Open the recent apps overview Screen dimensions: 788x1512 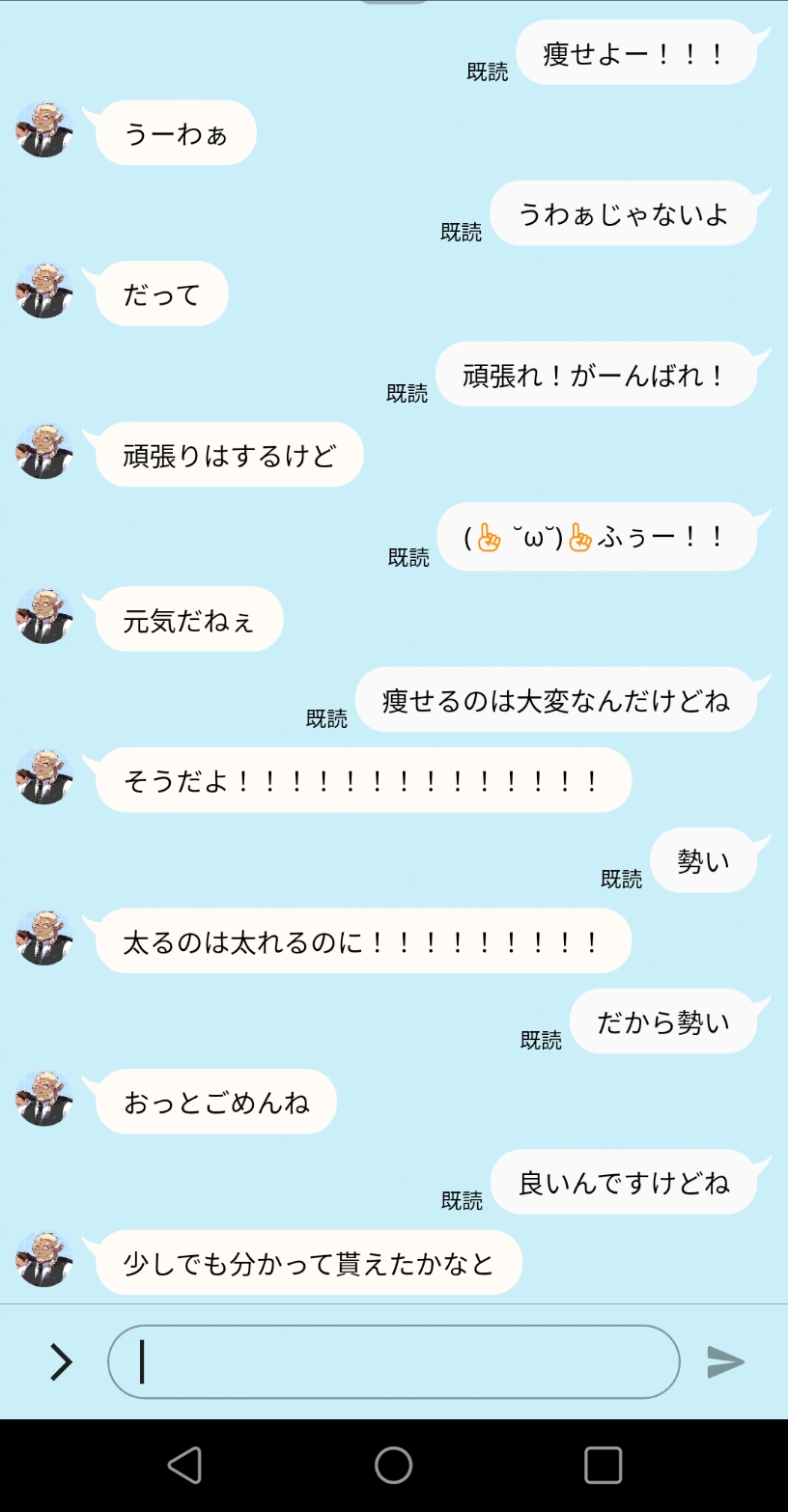tap(603, 1465)
